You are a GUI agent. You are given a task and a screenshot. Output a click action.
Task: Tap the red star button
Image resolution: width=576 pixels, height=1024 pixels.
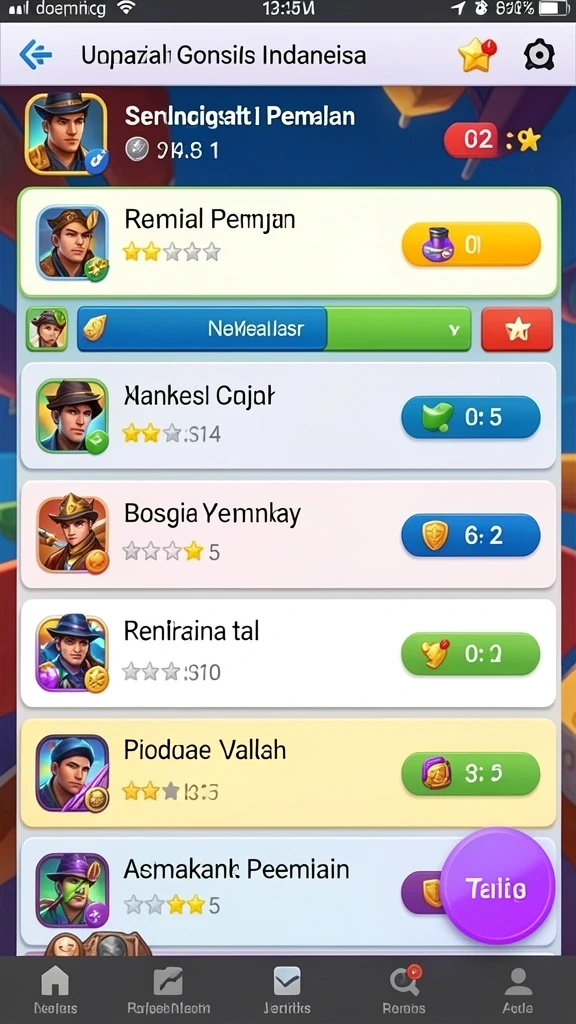pyautogui.click(x=517, y=329)
